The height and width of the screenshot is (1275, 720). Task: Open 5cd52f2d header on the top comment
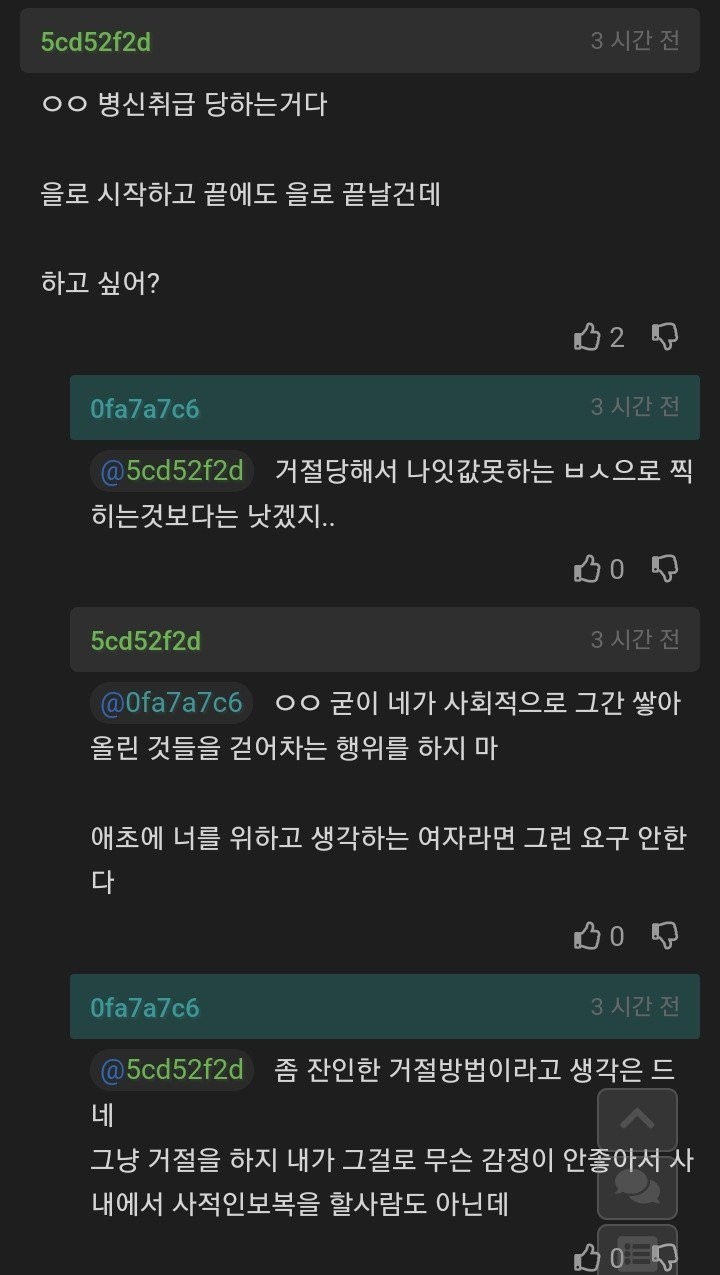[x=96, y=42]
